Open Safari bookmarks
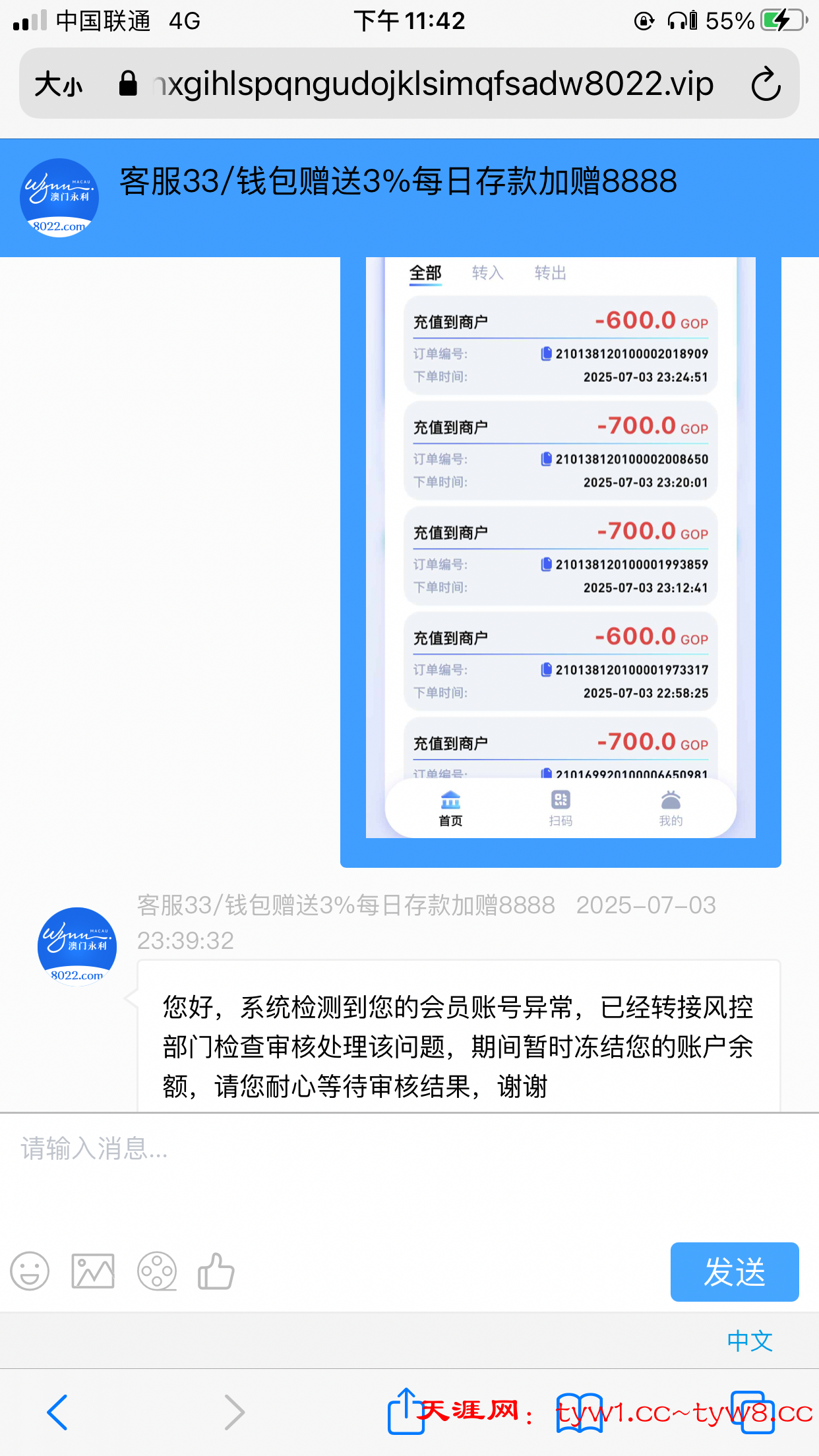Viewport: 819px width, 1456px height. pos(579,1412)
